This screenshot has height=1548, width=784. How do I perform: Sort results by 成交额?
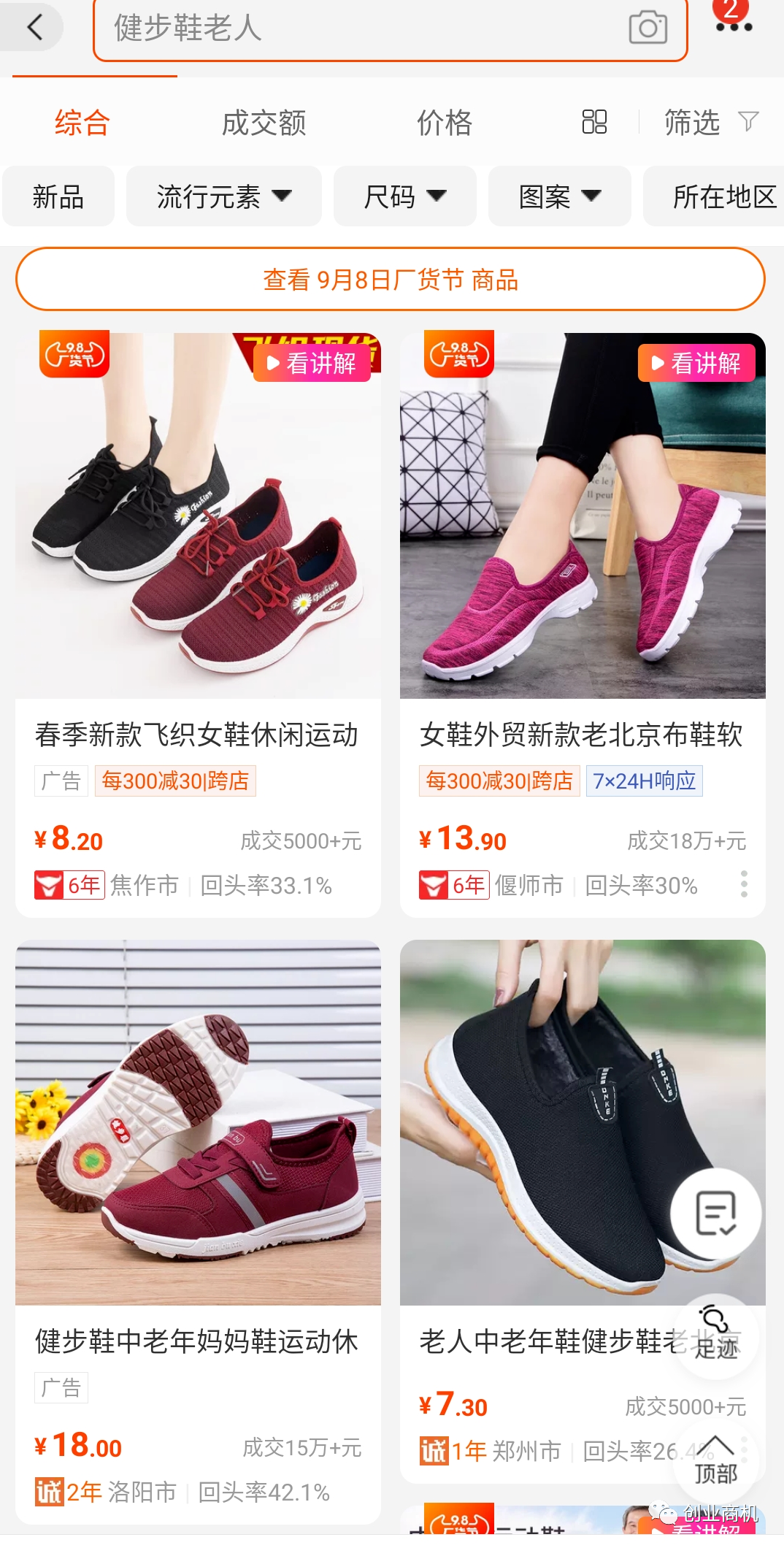264,122
